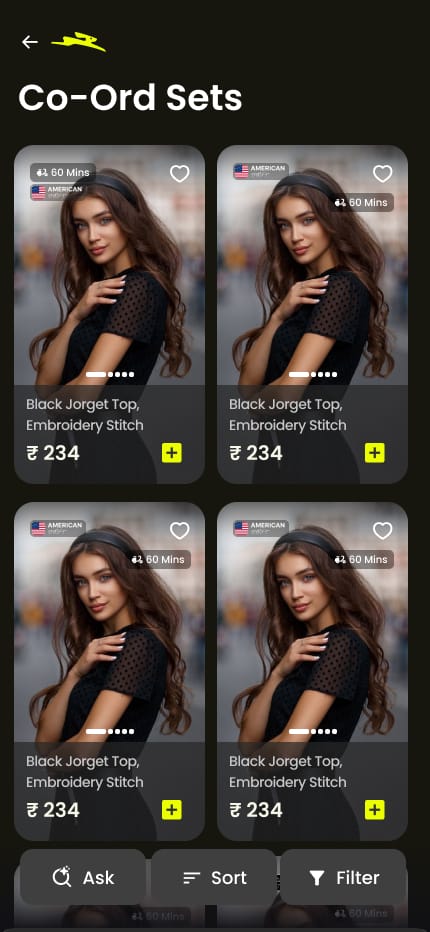Open the Ask search assistant
Screen dimensions: 430x932
click(x=83, y=877)
